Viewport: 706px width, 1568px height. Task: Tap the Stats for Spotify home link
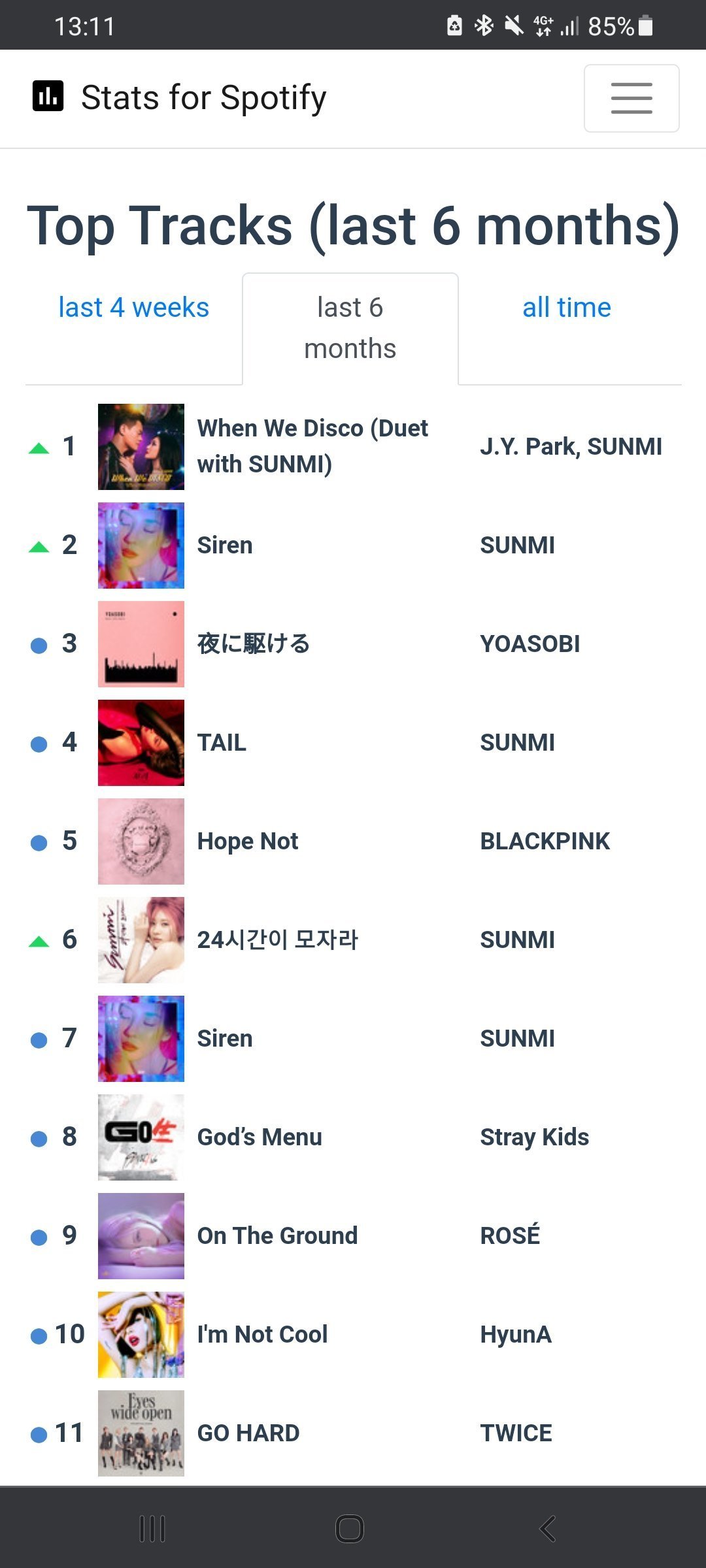pos(179,97)
